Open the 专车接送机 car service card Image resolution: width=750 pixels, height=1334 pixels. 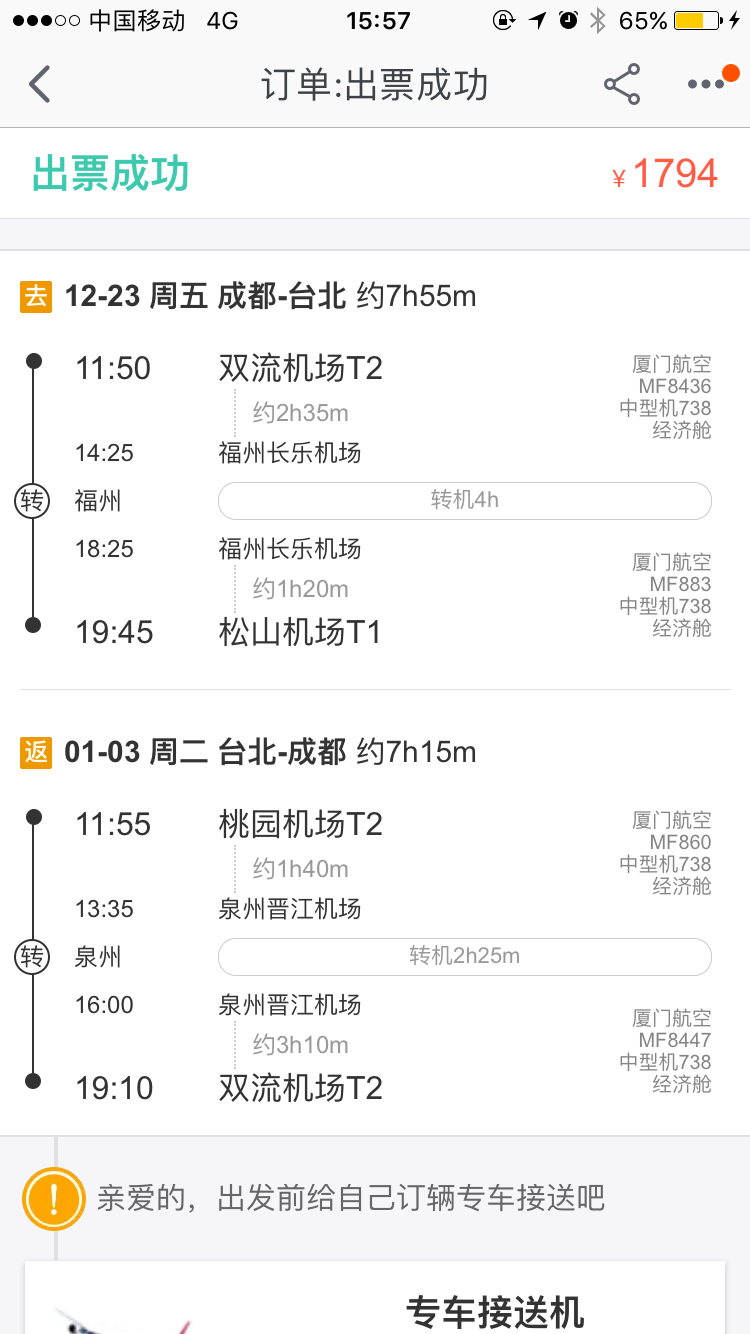tap(375, 1297)
